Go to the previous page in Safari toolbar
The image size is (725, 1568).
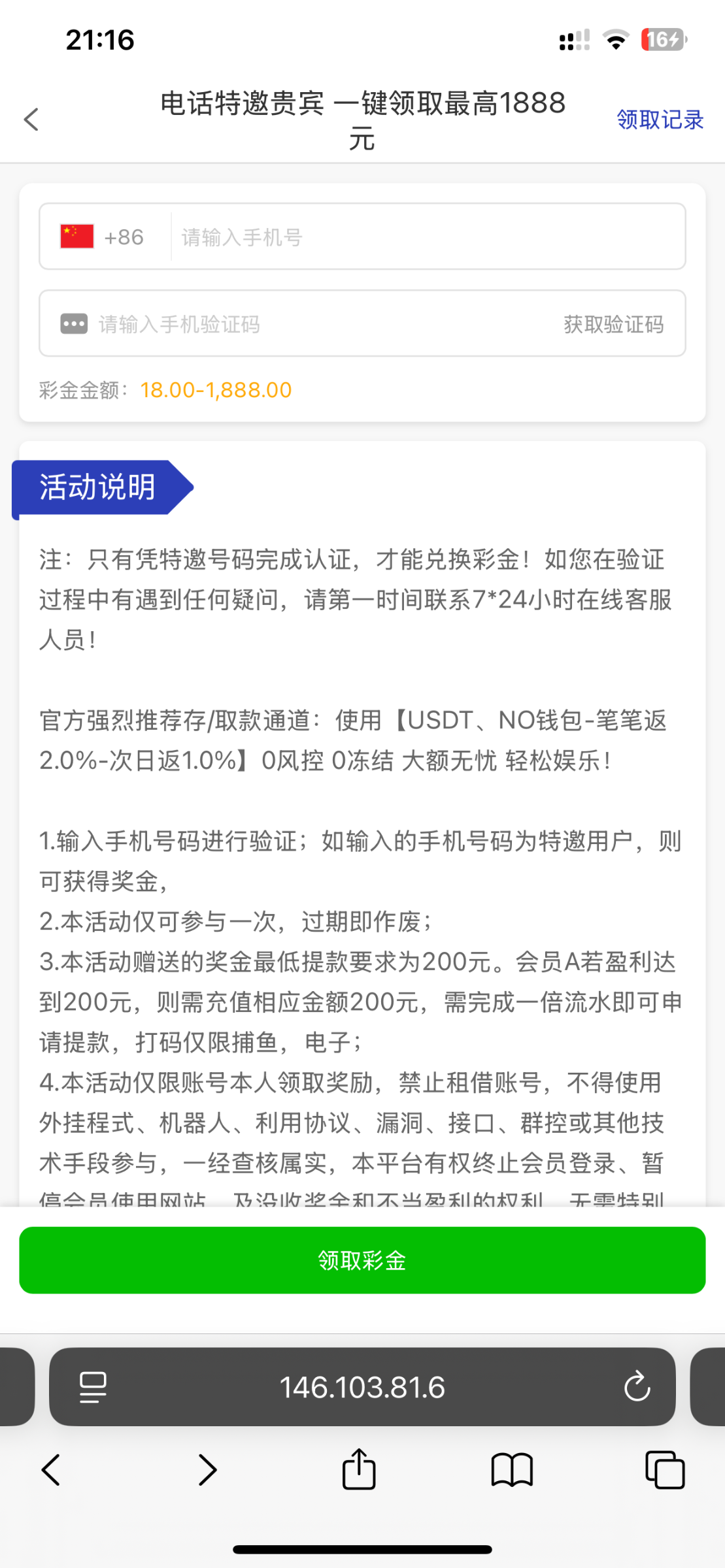click(51, 1470)
